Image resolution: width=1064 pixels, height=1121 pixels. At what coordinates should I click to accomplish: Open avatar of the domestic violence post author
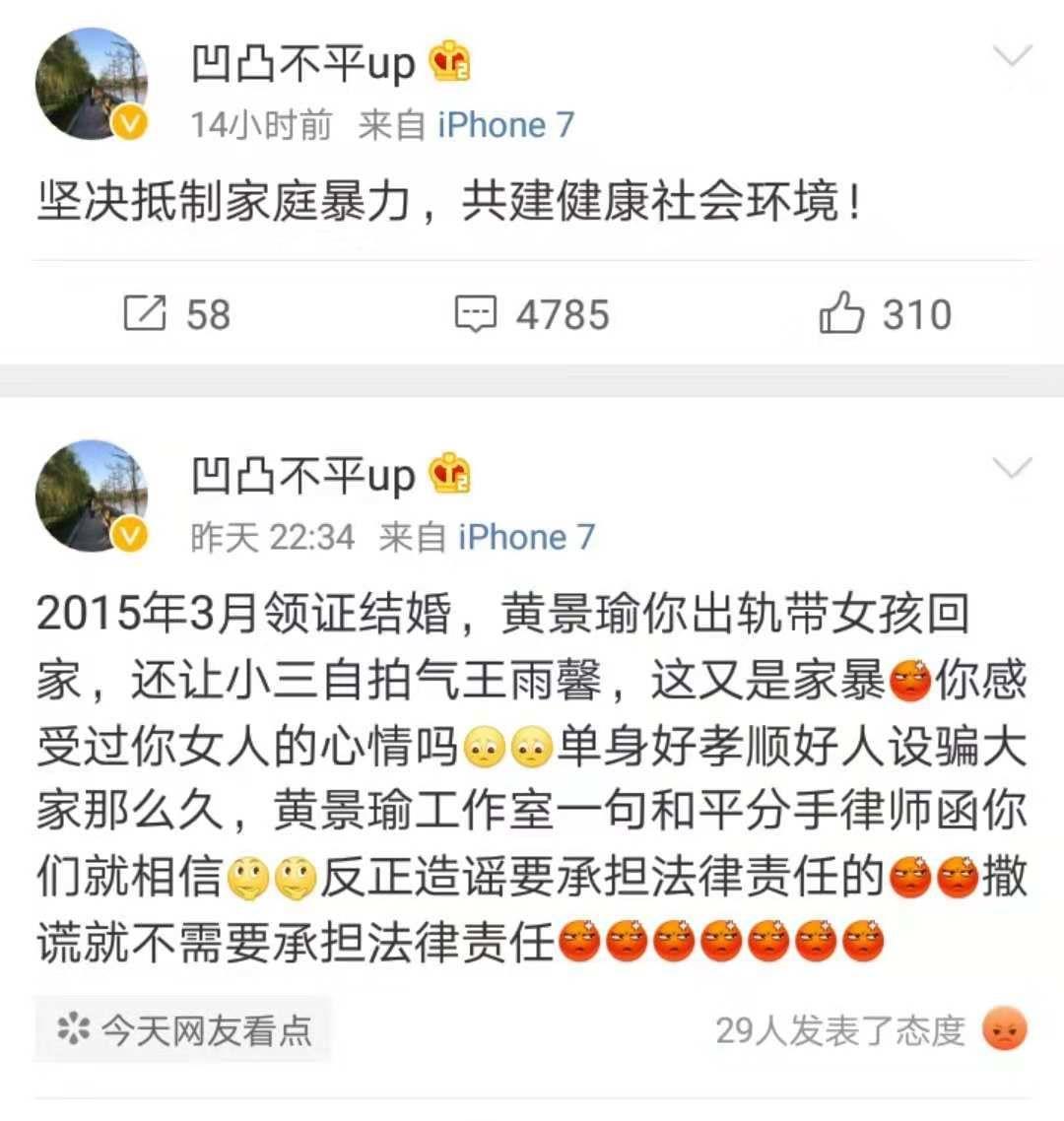coord(91,85)
